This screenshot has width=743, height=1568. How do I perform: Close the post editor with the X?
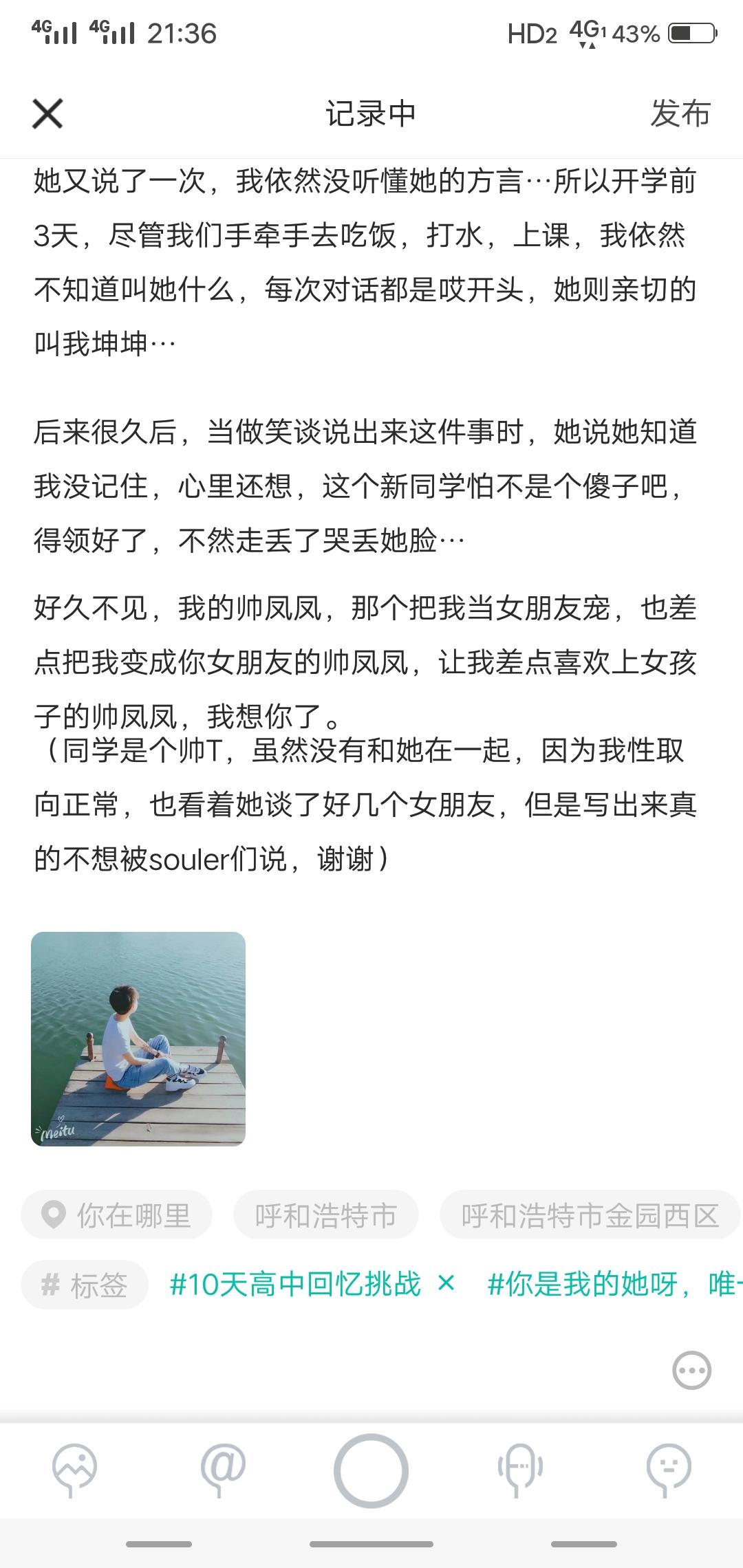pos(47,113)
